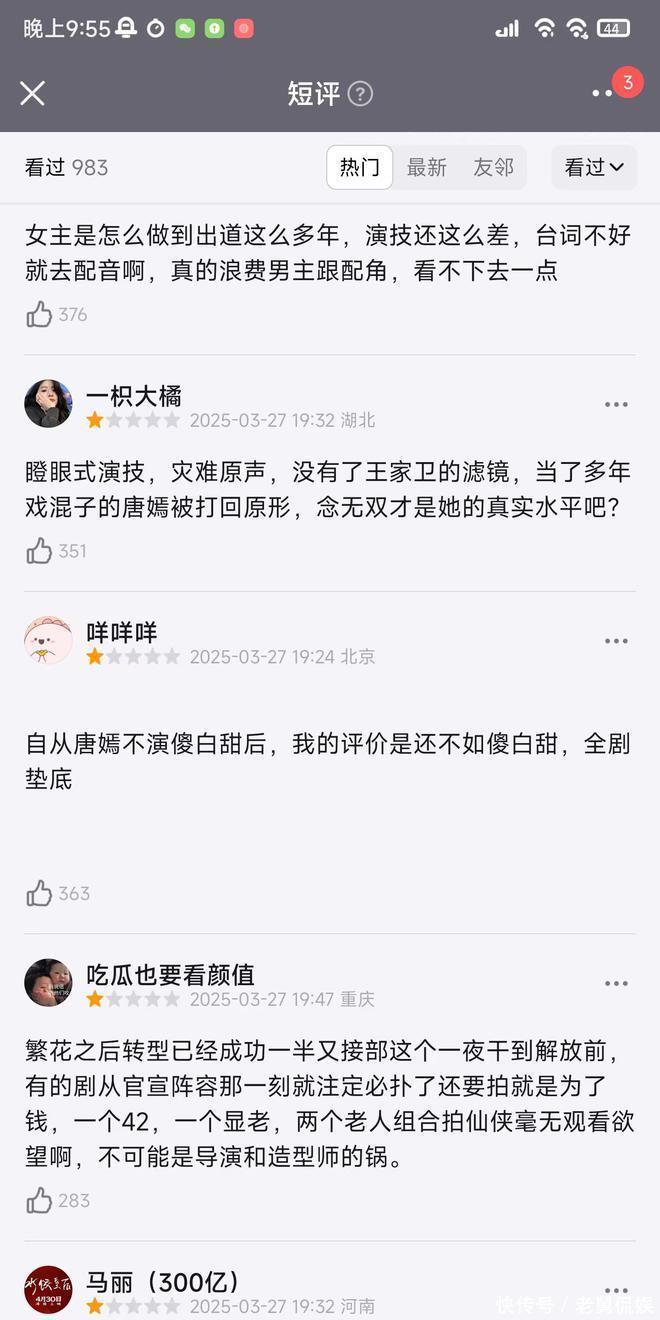Switch to the 友邻 tab
This screenshot has width=660, height=1320.
click(493, 167)
